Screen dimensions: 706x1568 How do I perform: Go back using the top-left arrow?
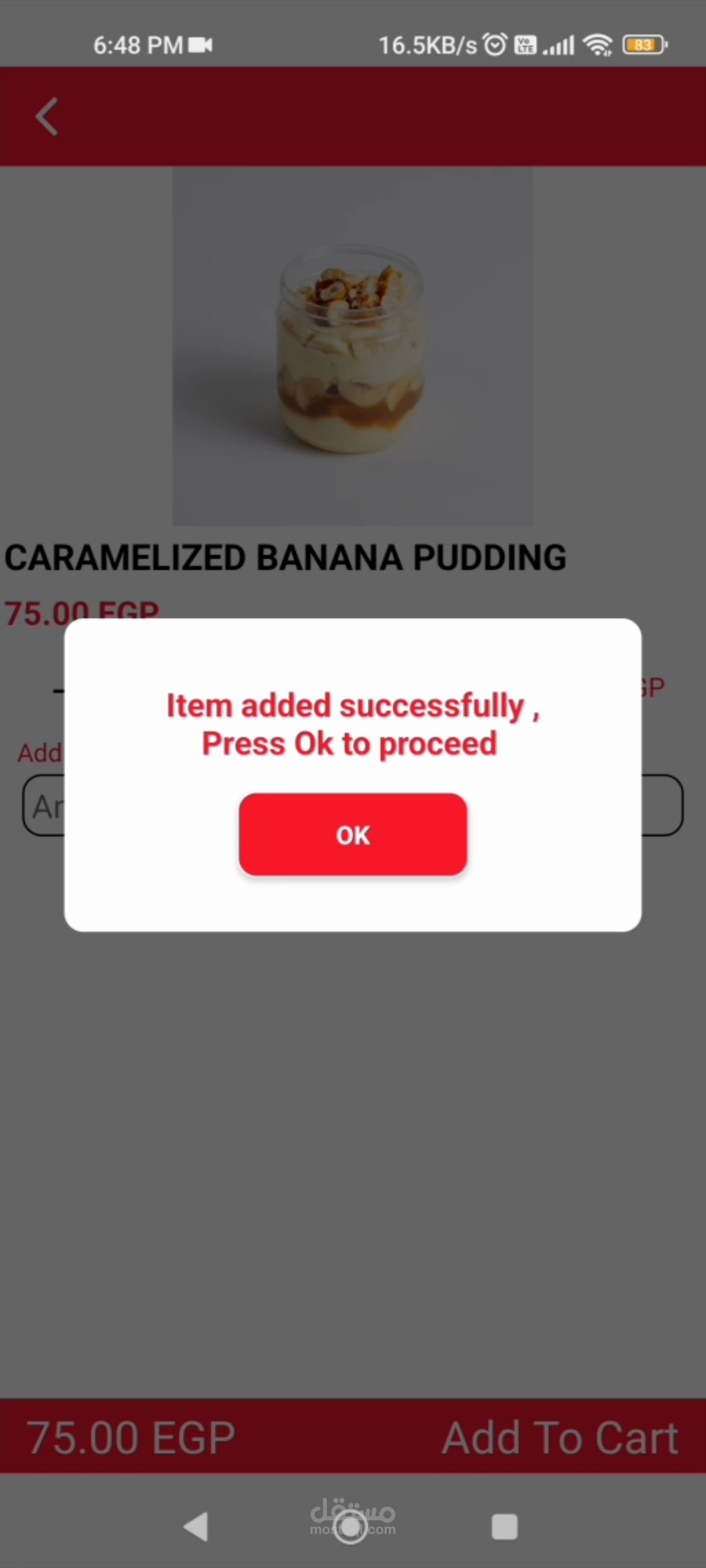[x=47, y=117]
